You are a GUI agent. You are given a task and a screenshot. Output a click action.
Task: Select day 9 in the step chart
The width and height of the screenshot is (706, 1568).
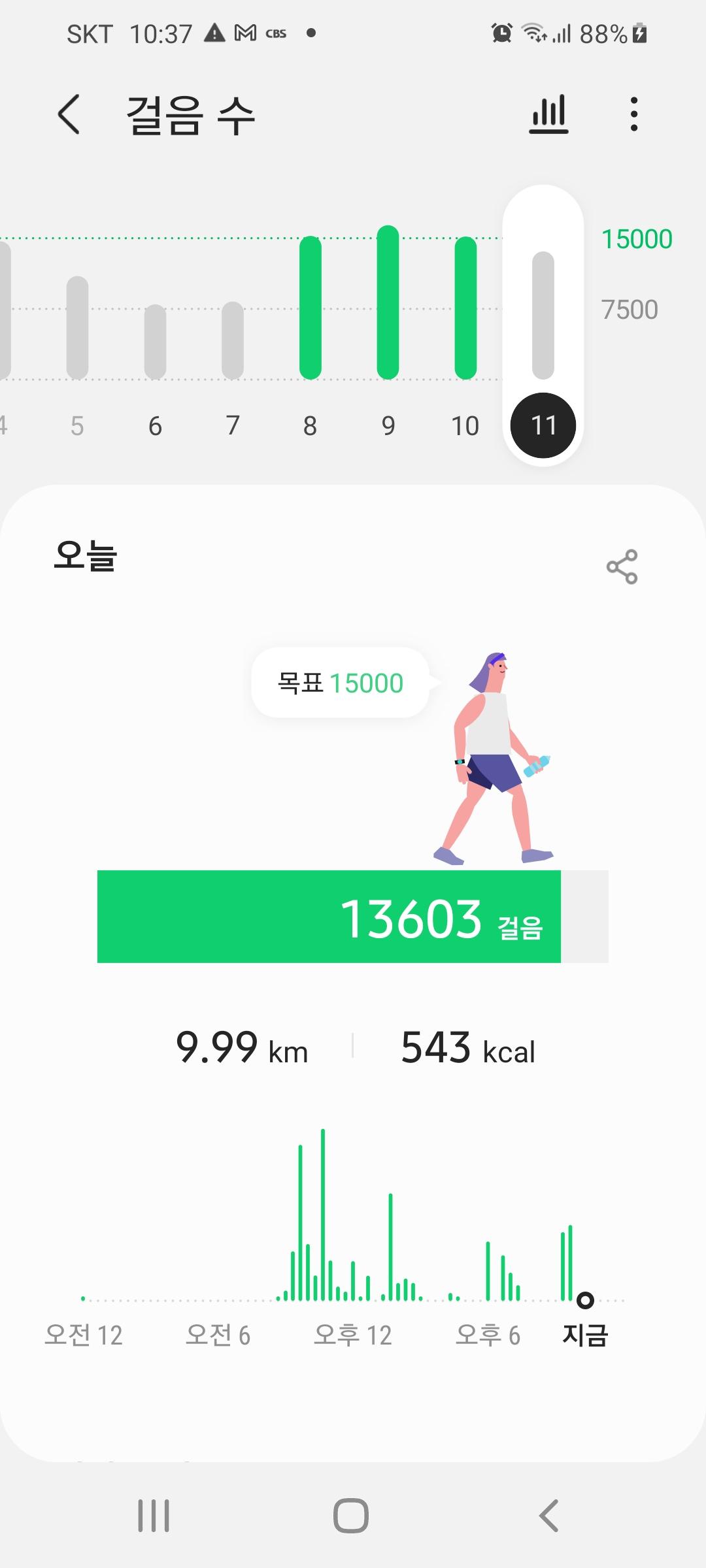click(388, 327)
